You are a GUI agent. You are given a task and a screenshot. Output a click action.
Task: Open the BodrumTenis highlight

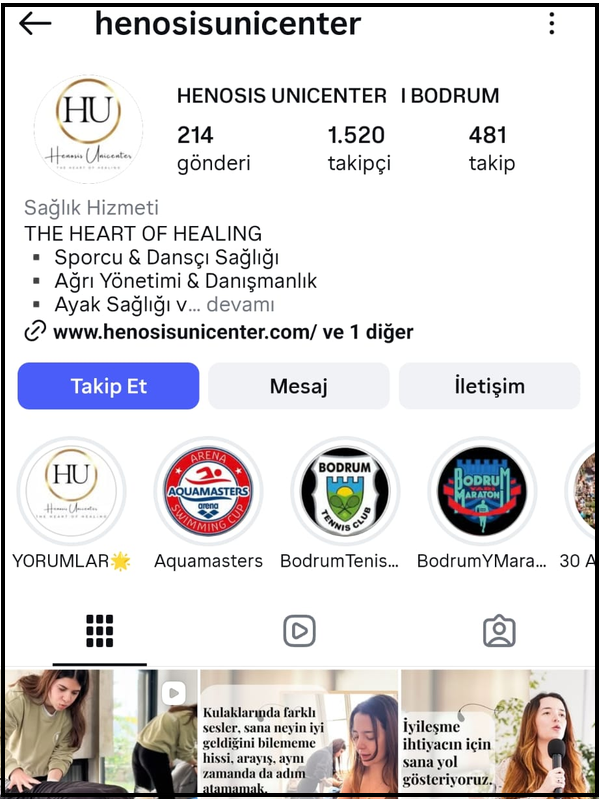coord(345,491)
